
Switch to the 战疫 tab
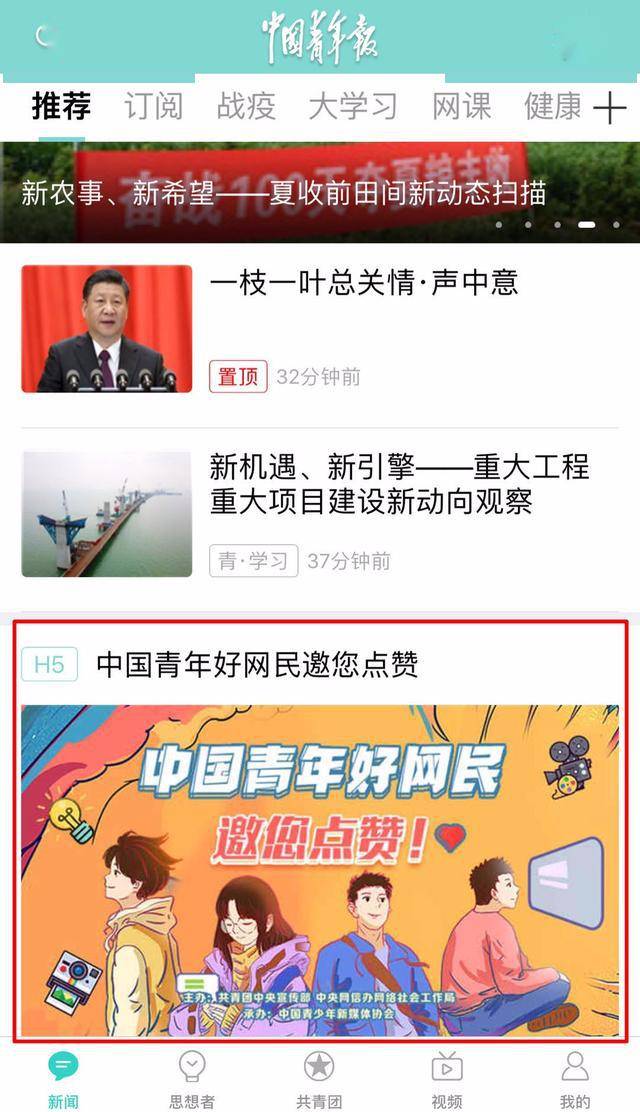pyautogui.click(x=246, y=107)
